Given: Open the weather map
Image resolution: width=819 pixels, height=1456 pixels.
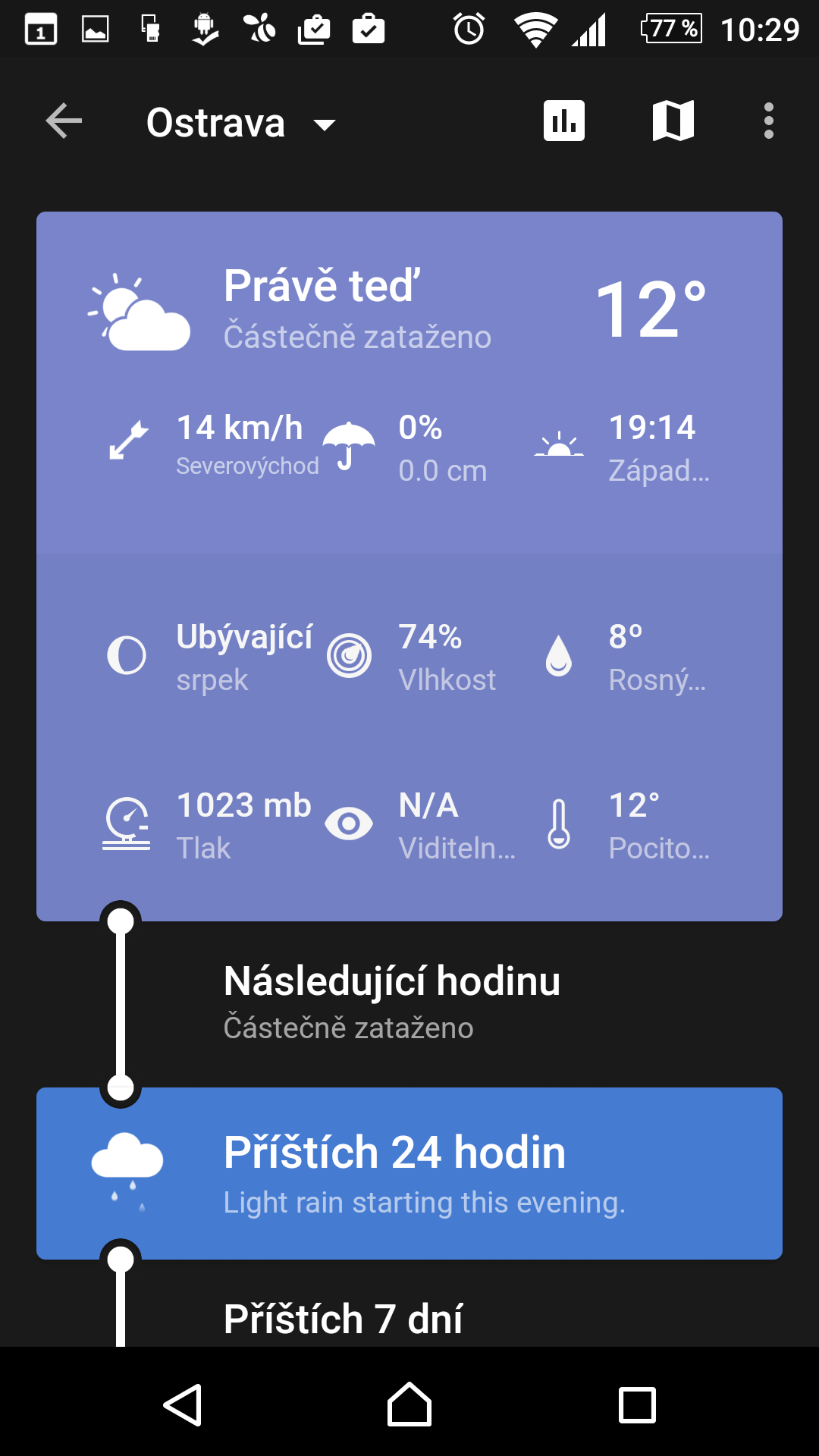Looking at the screenshot, I should point(673,121).
